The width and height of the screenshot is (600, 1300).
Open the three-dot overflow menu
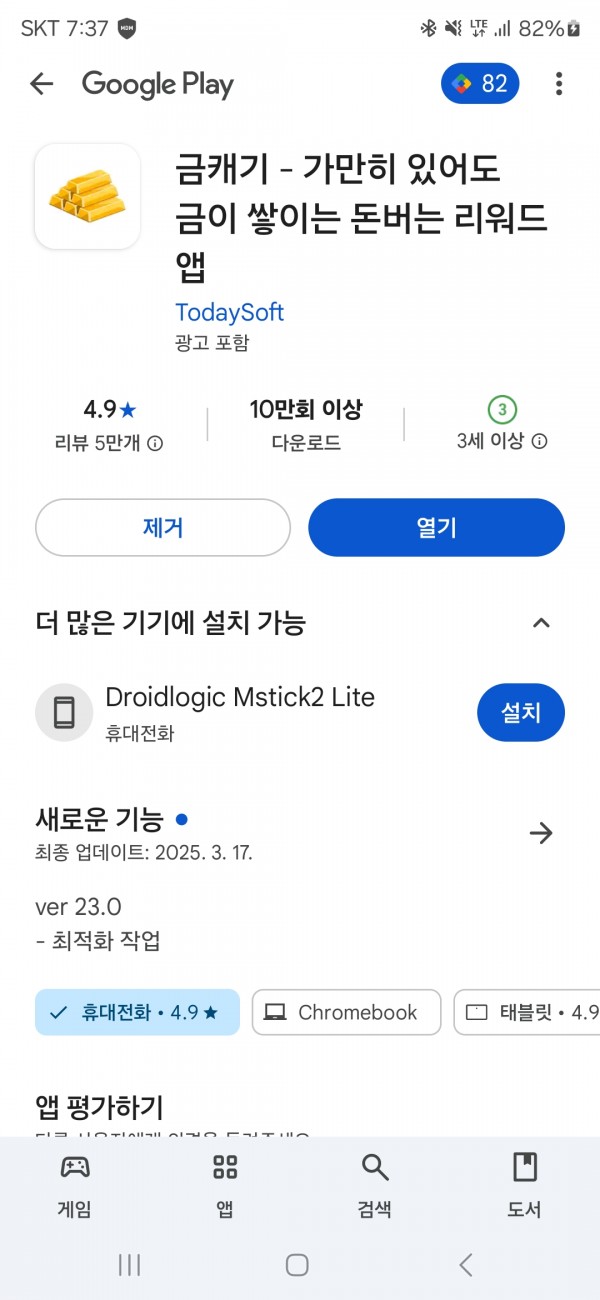point(559,84)
